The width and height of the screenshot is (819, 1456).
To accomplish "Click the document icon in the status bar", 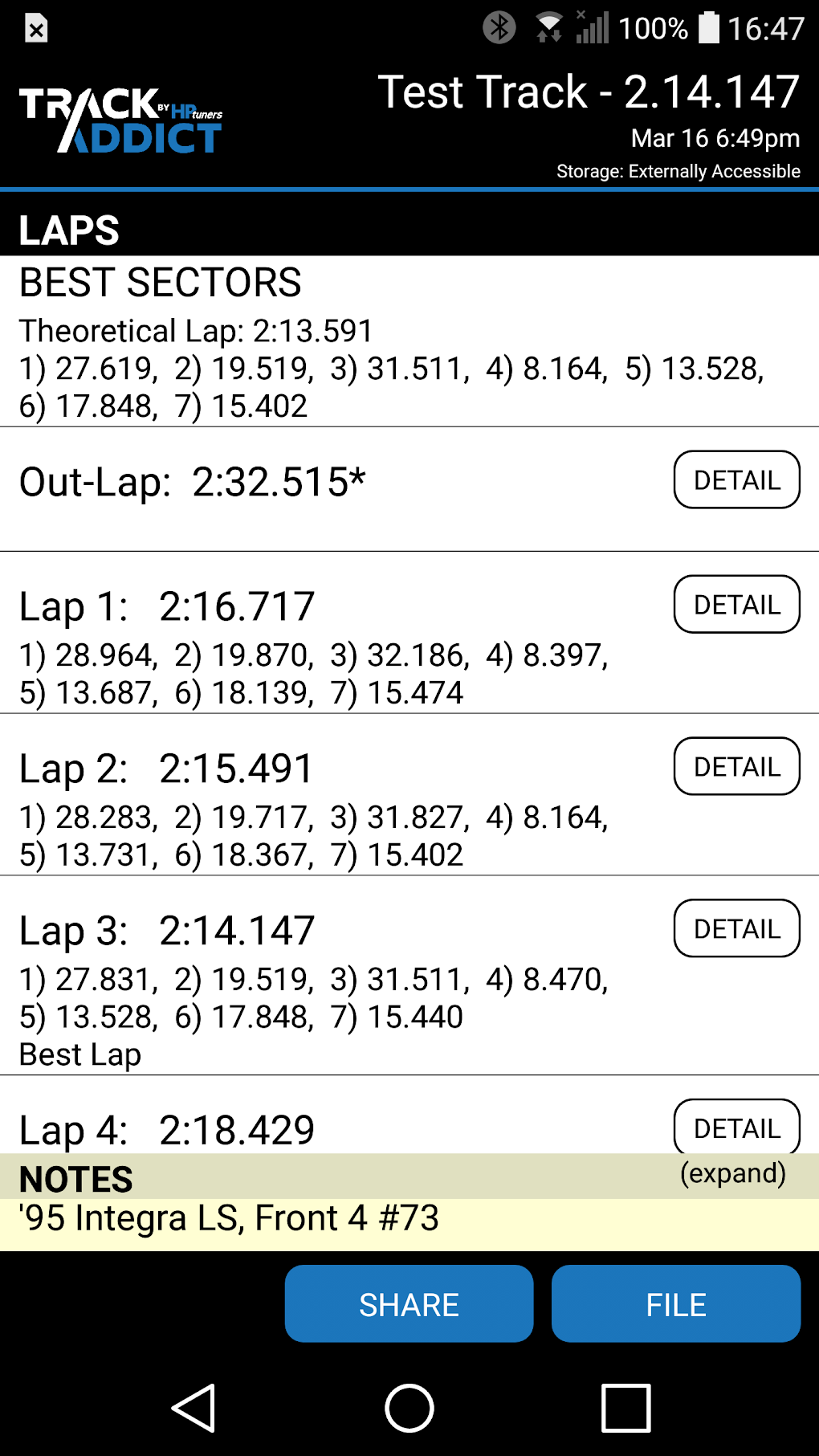I will [x=36, y=29].
